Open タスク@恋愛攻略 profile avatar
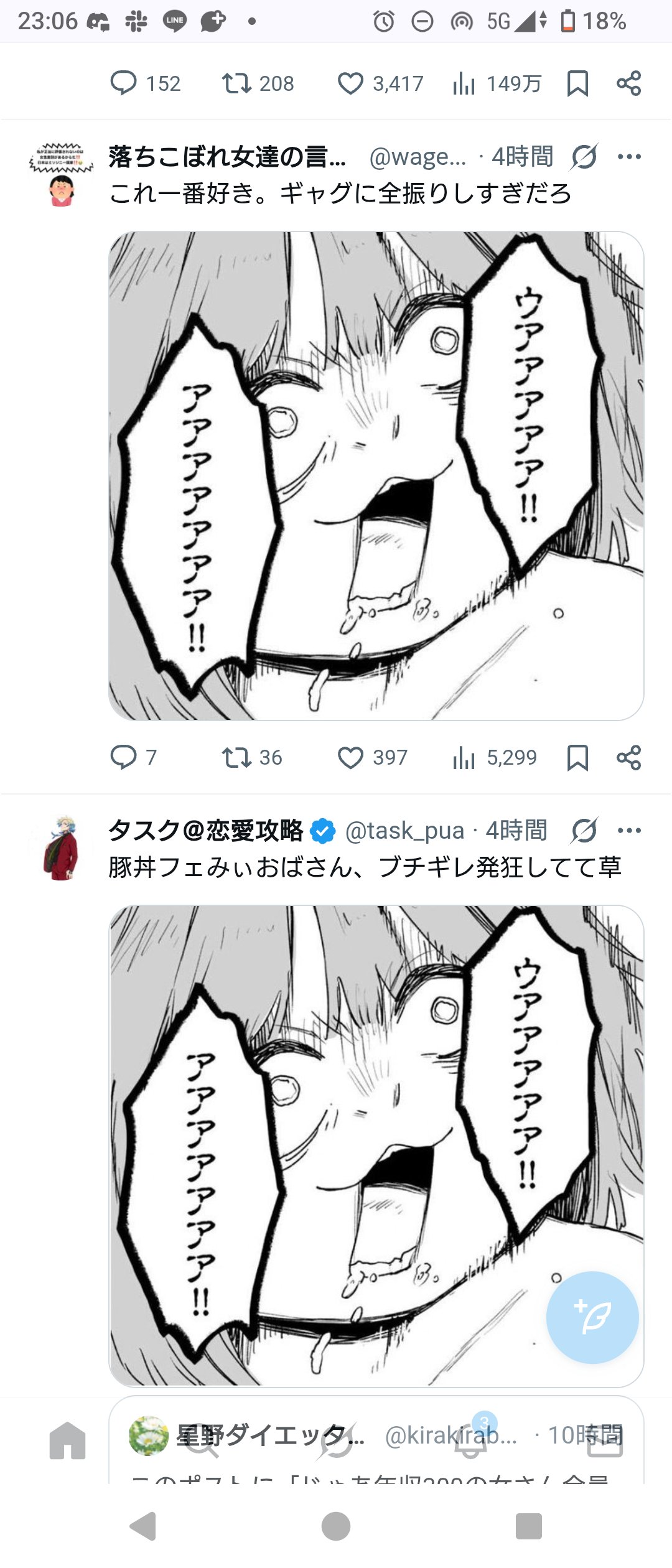This screenshot has height=1568, width=672. 61,849
